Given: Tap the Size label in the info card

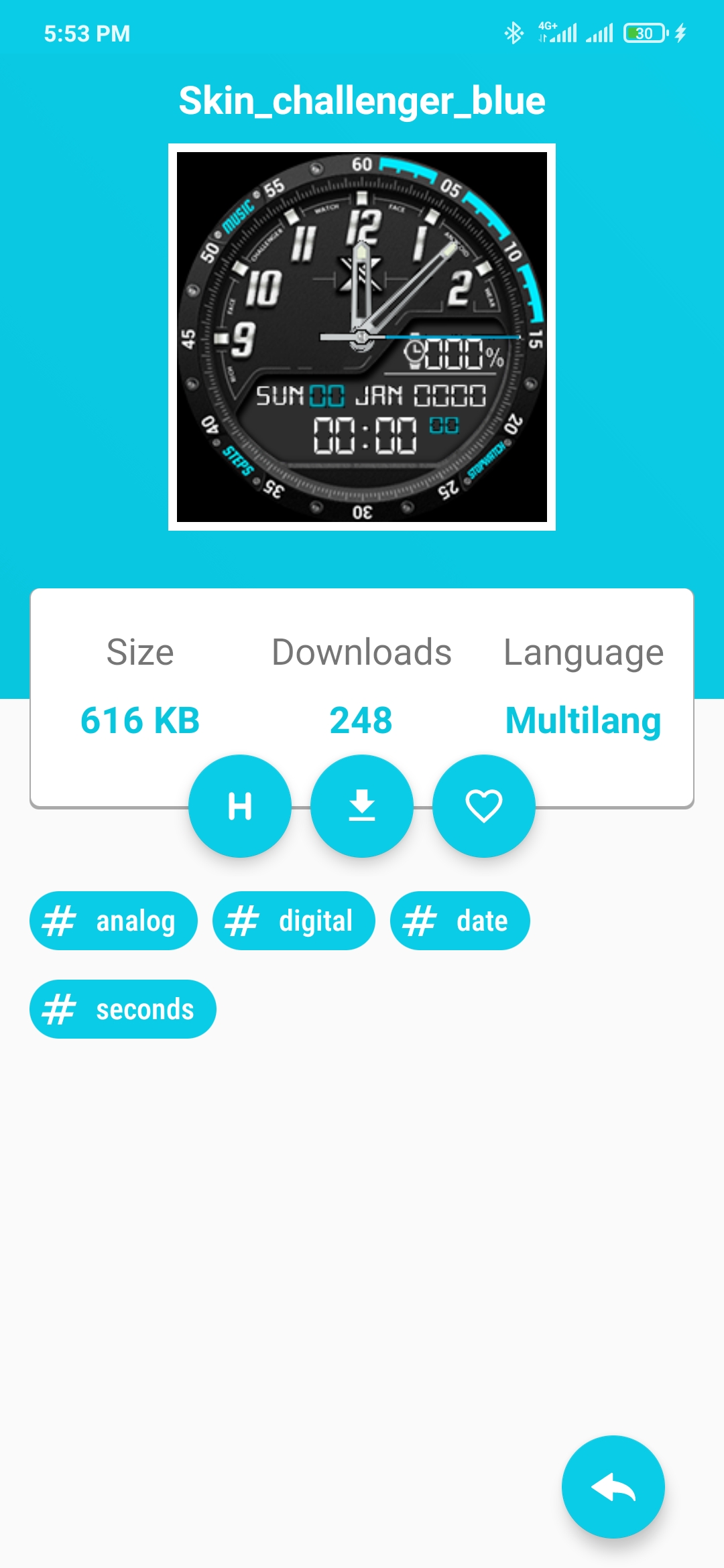Looking at the screenshot, I should [x=140, y=651].
